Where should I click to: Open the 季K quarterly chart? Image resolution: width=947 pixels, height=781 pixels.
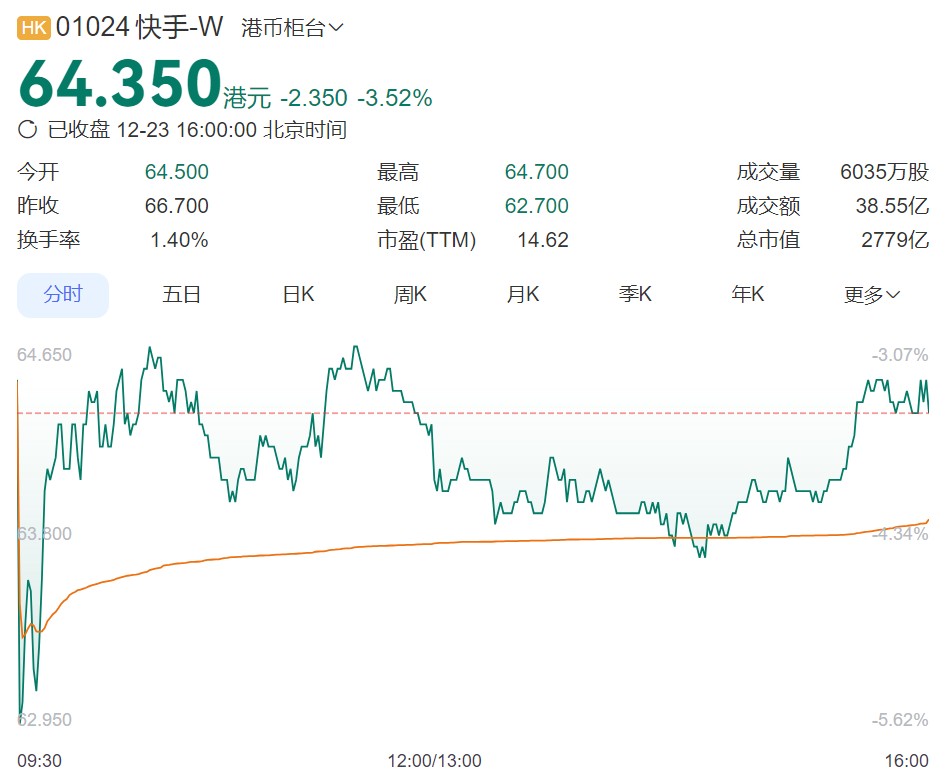pyautogui.click(x=635, y=294)
